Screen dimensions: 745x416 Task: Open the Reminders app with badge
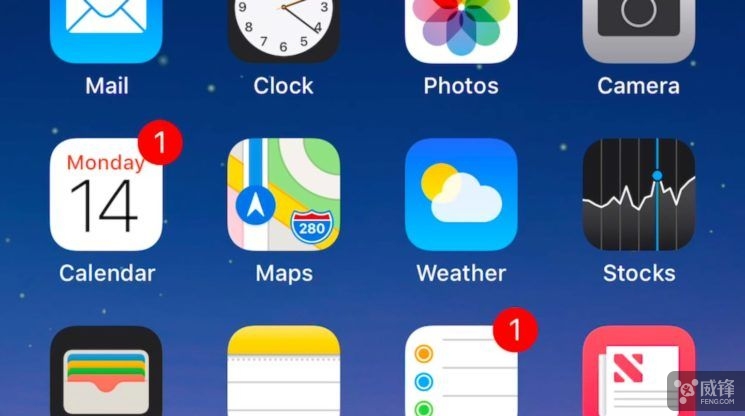tap(461, 371)
